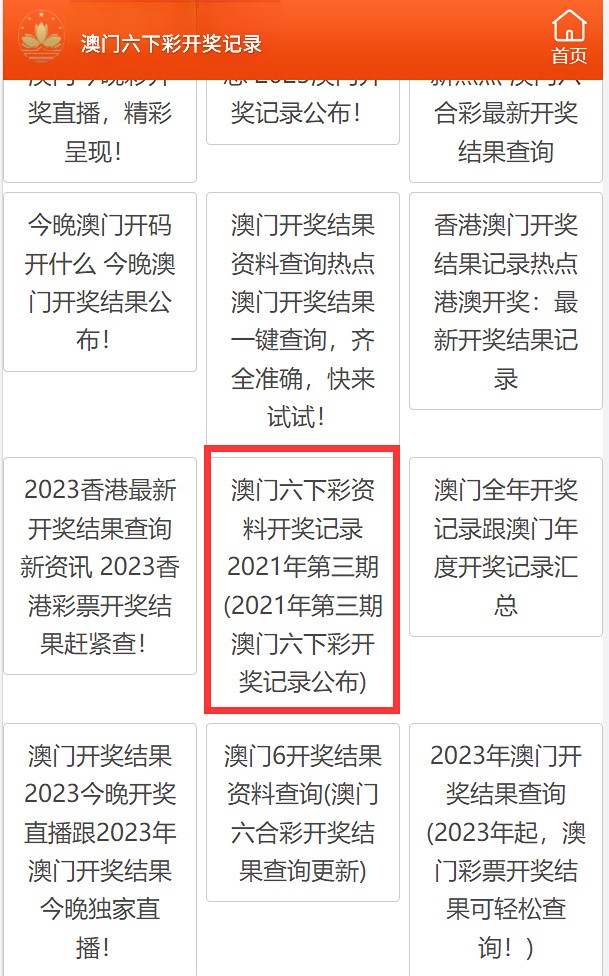
Task: Open 澳门开奖结果资料查询热点 card
Action: coord(303,319)
